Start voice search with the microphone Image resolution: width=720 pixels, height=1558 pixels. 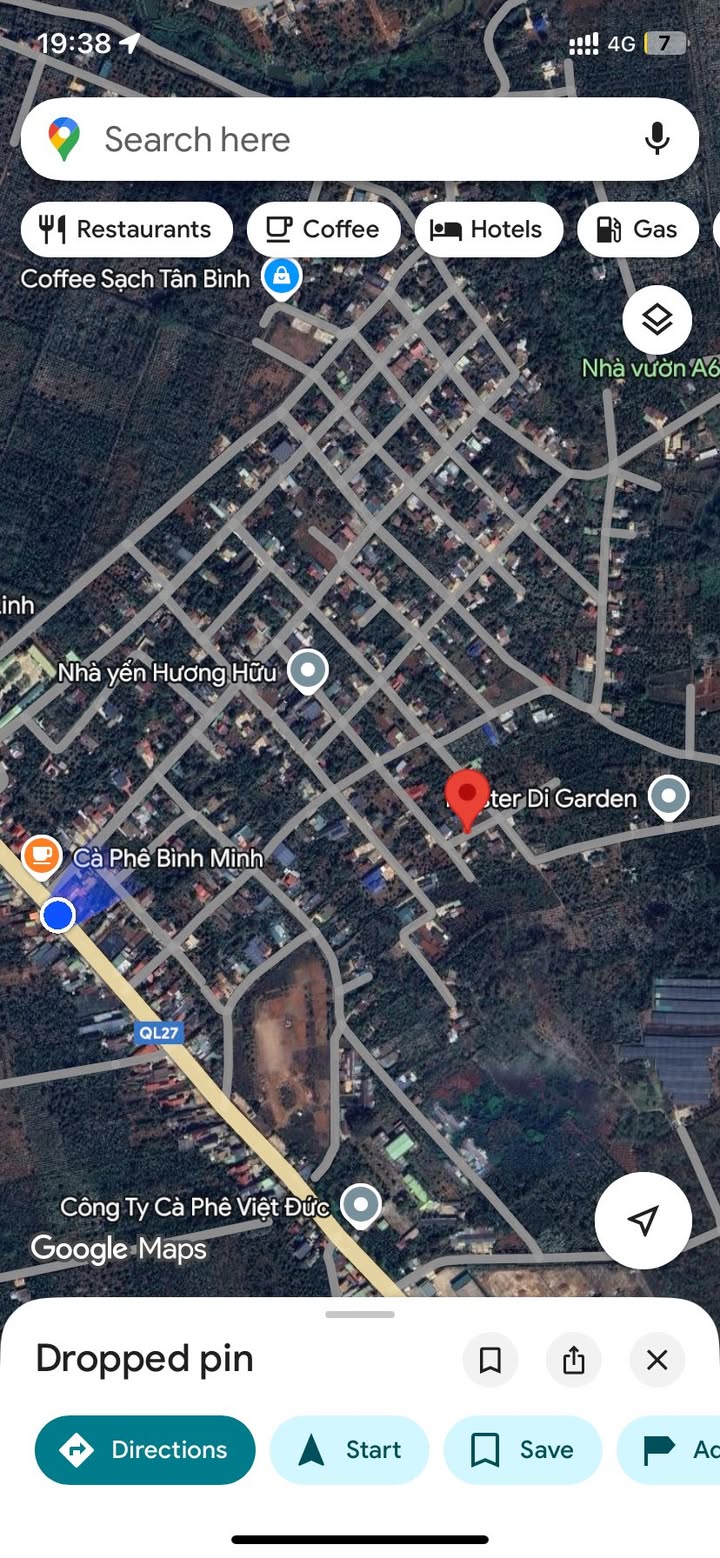coord(657,139)
